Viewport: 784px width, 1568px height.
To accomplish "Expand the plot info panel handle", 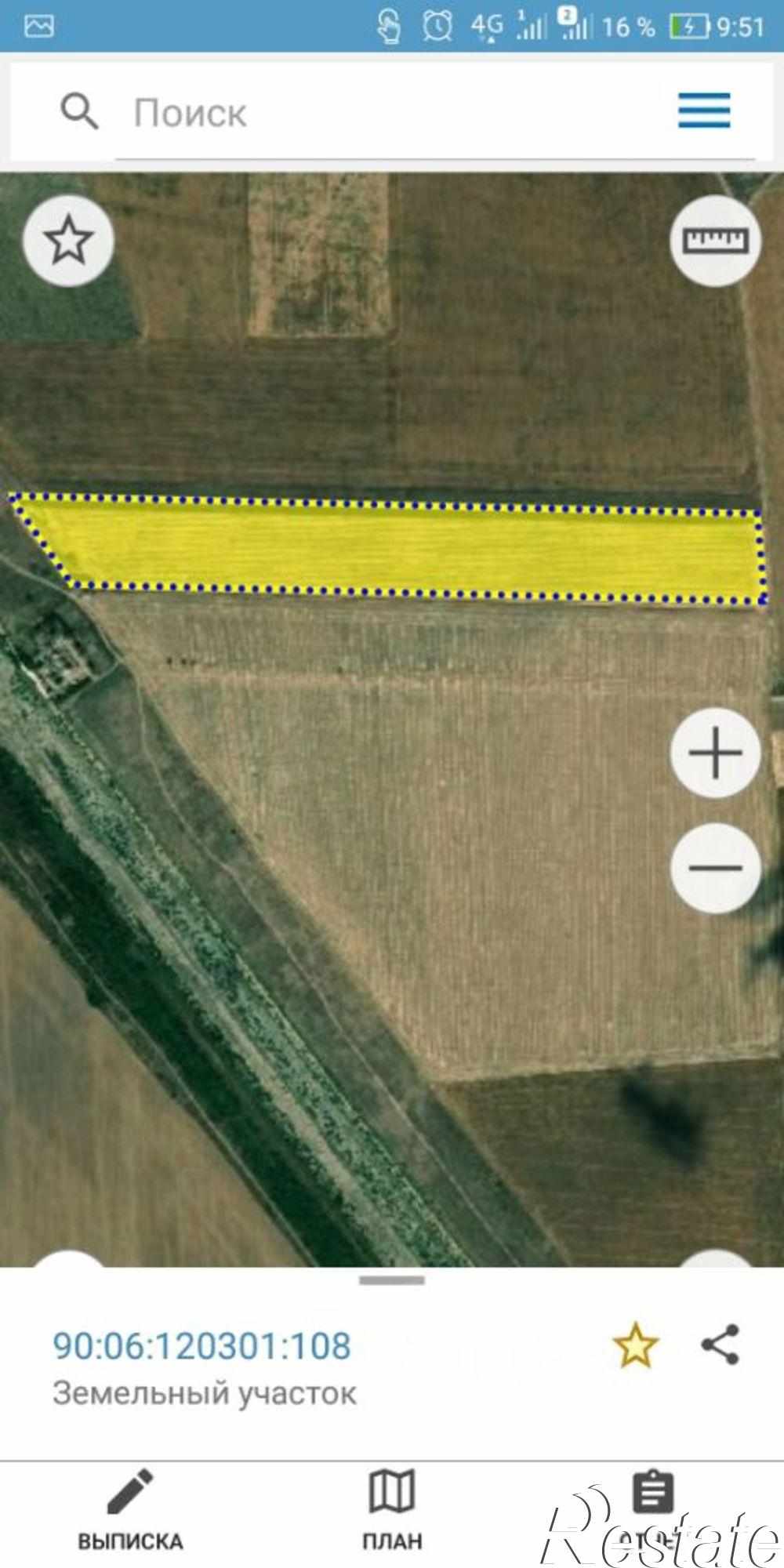I will click(392, 1281).
